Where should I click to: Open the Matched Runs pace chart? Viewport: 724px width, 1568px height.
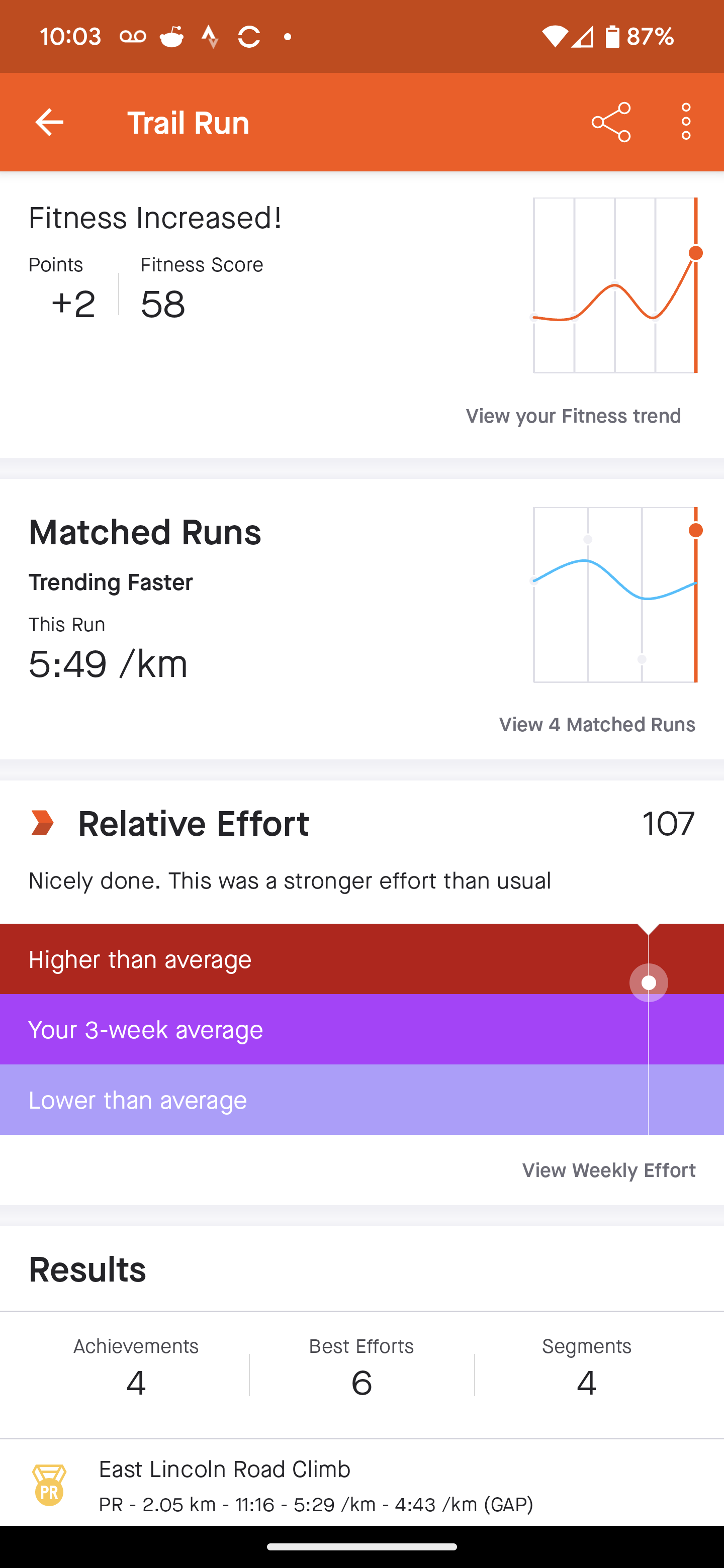tap(615, 595)
